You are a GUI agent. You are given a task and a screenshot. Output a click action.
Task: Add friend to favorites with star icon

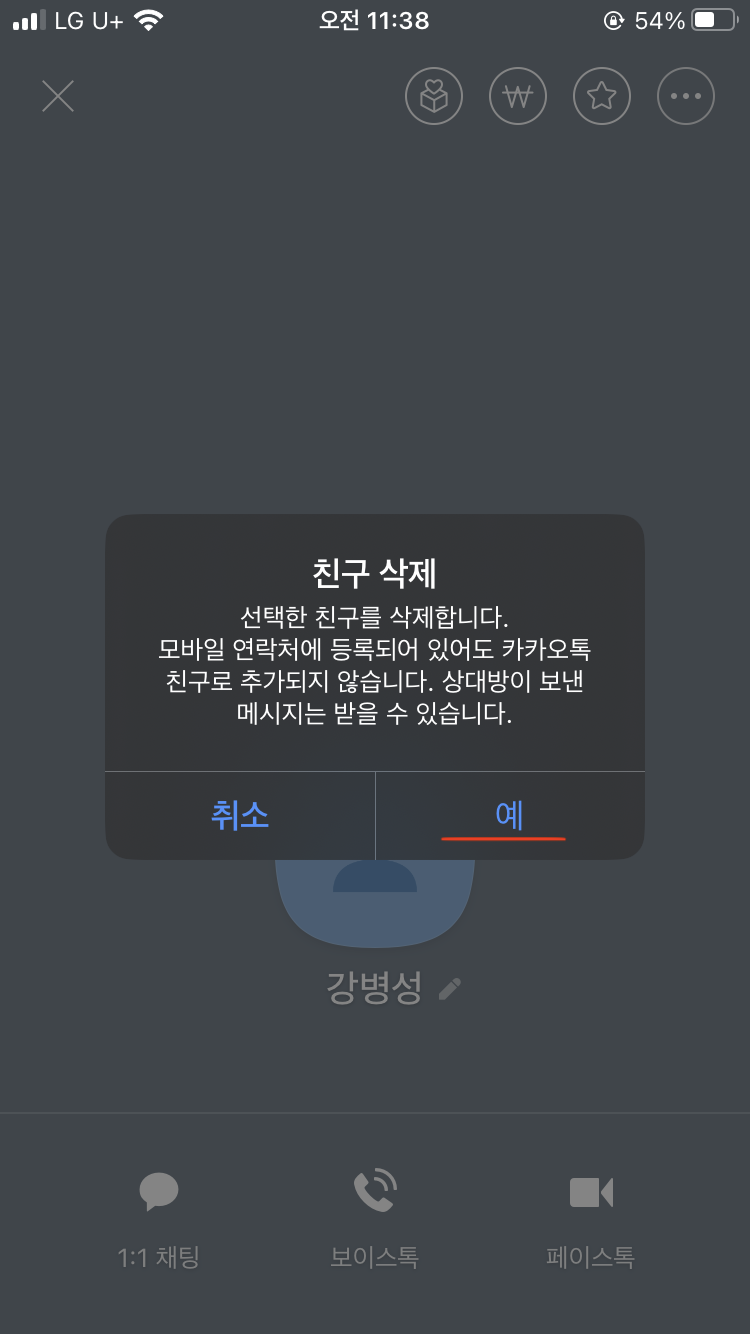602,97
